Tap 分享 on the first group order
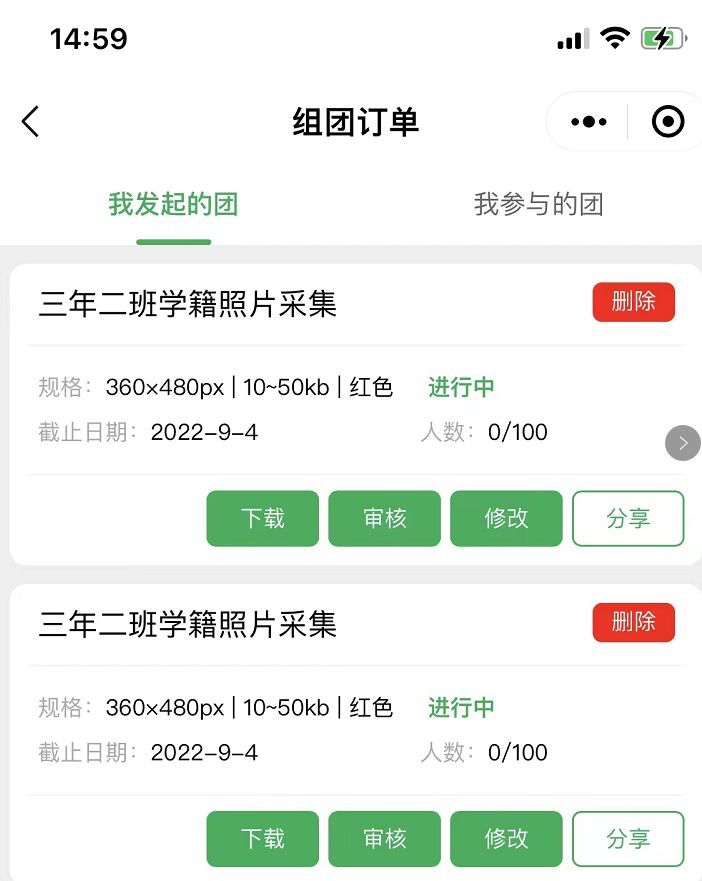Viewport: 702px width, 881px height. coord(628,518)
